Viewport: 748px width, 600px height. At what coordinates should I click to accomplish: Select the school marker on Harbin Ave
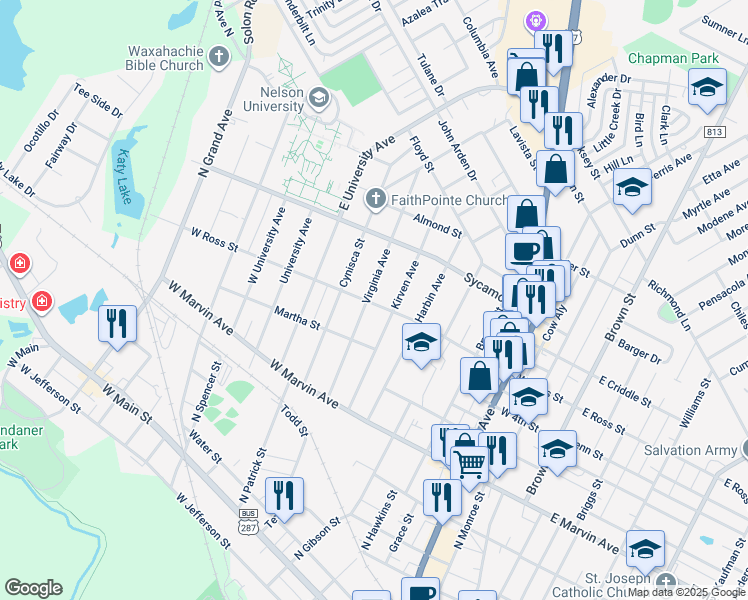pyautogui.click(x=422, y=343)
